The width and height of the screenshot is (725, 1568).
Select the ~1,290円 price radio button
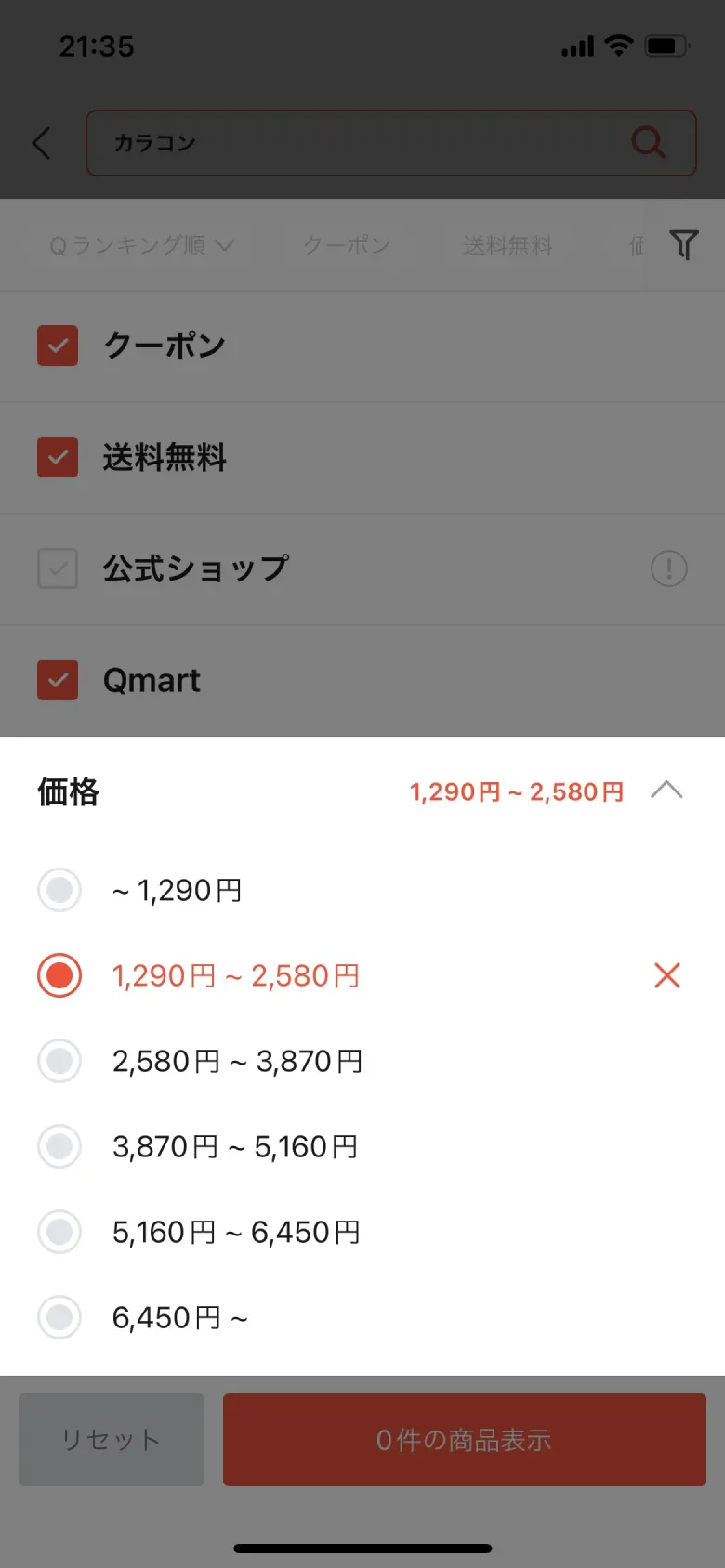click(x=59, y=890)
